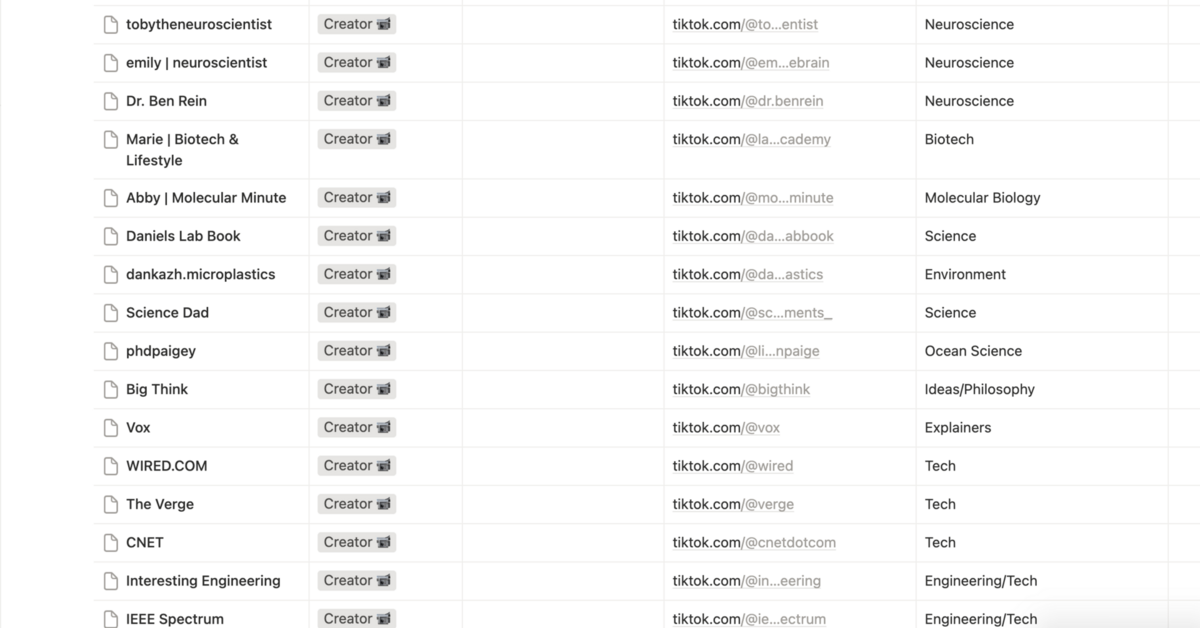
Task: Open Marie | Biotech & Lifestyle page
Action: click(182, 140)
